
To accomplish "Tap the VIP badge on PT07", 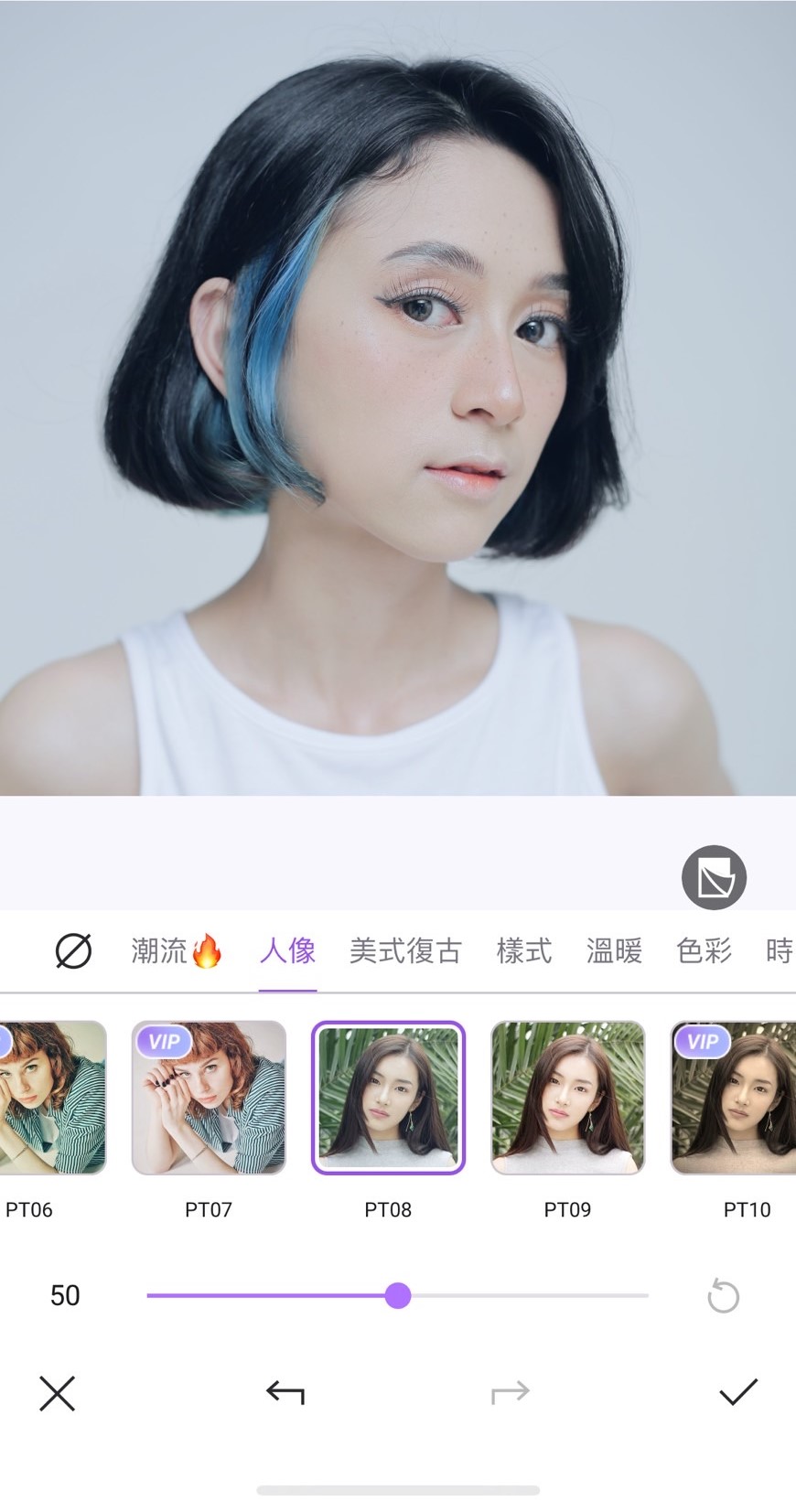I will (165, 1041).
